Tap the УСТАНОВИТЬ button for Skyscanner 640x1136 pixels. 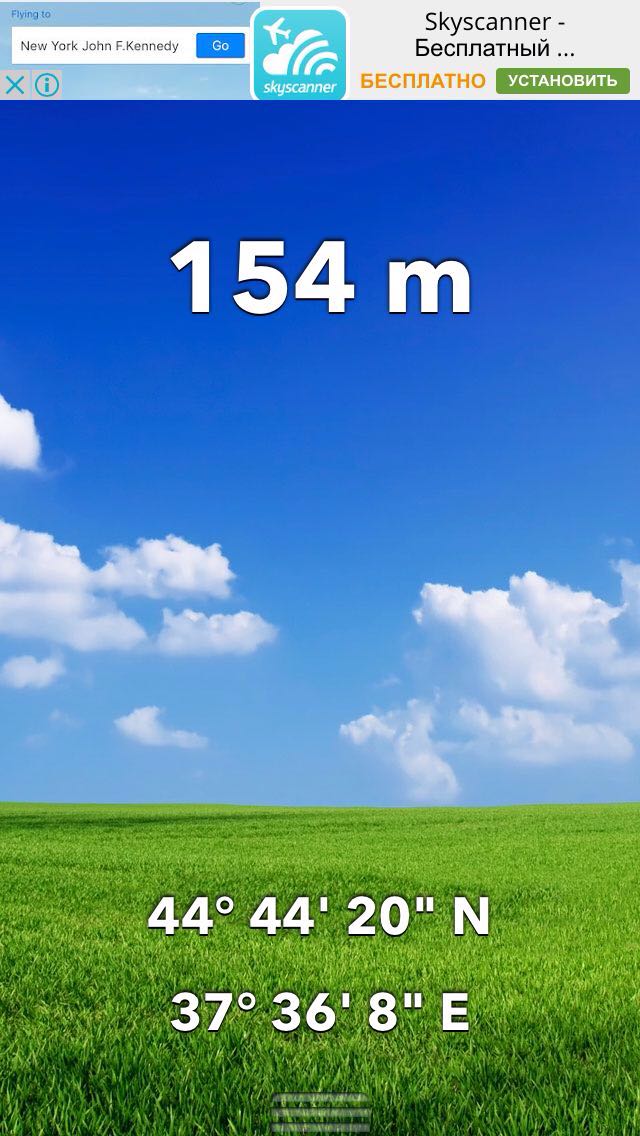[x=562, y=80]
